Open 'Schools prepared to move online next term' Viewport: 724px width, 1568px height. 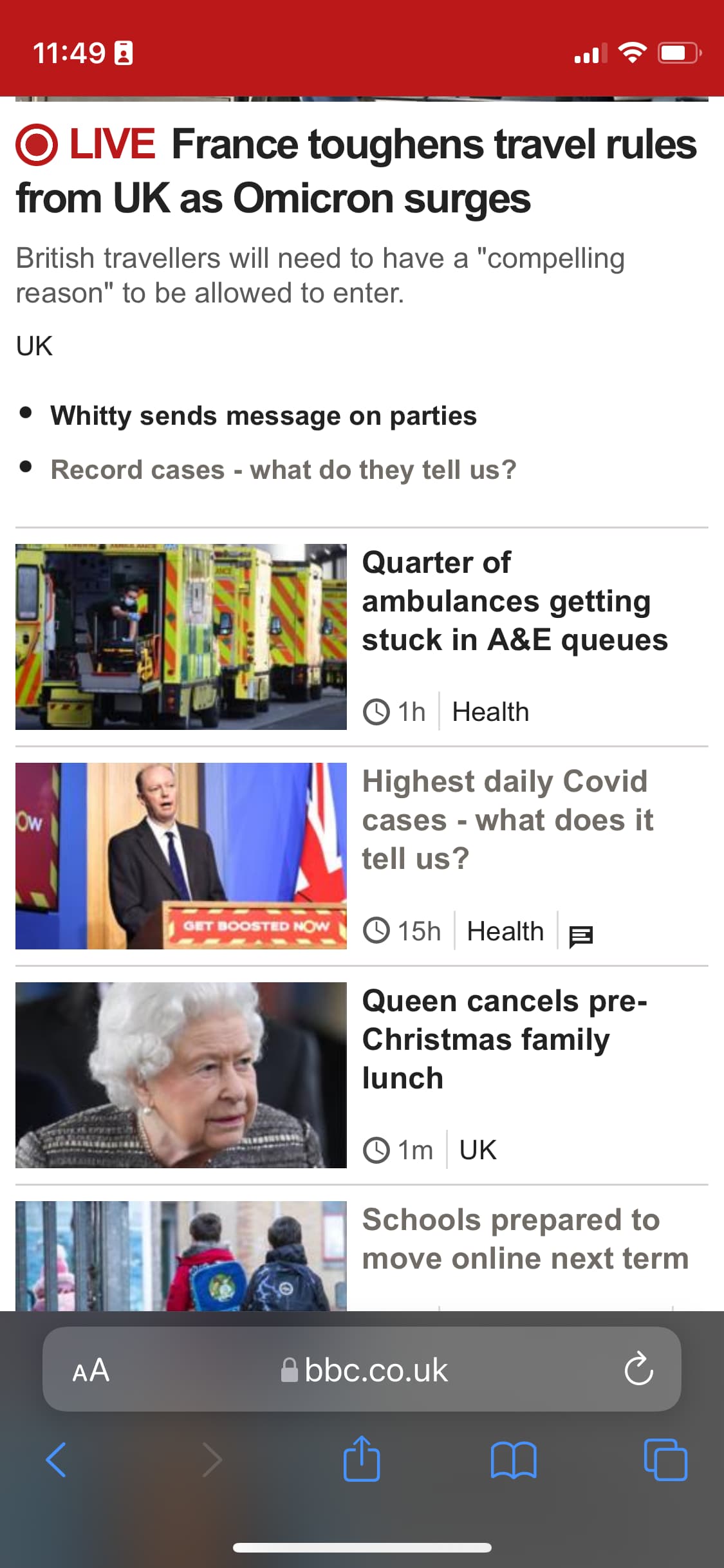click(x=524, y=1239)
